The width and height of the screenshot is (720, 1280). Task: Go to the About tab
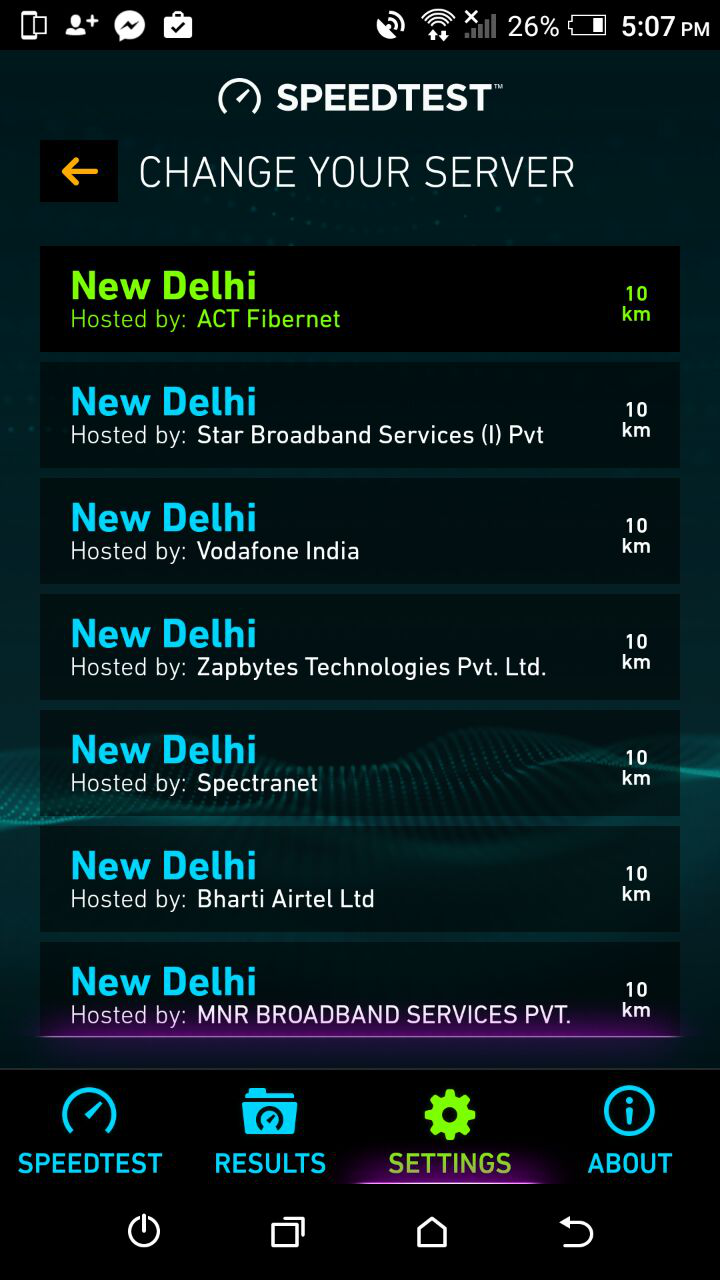tap(630, 1132)
